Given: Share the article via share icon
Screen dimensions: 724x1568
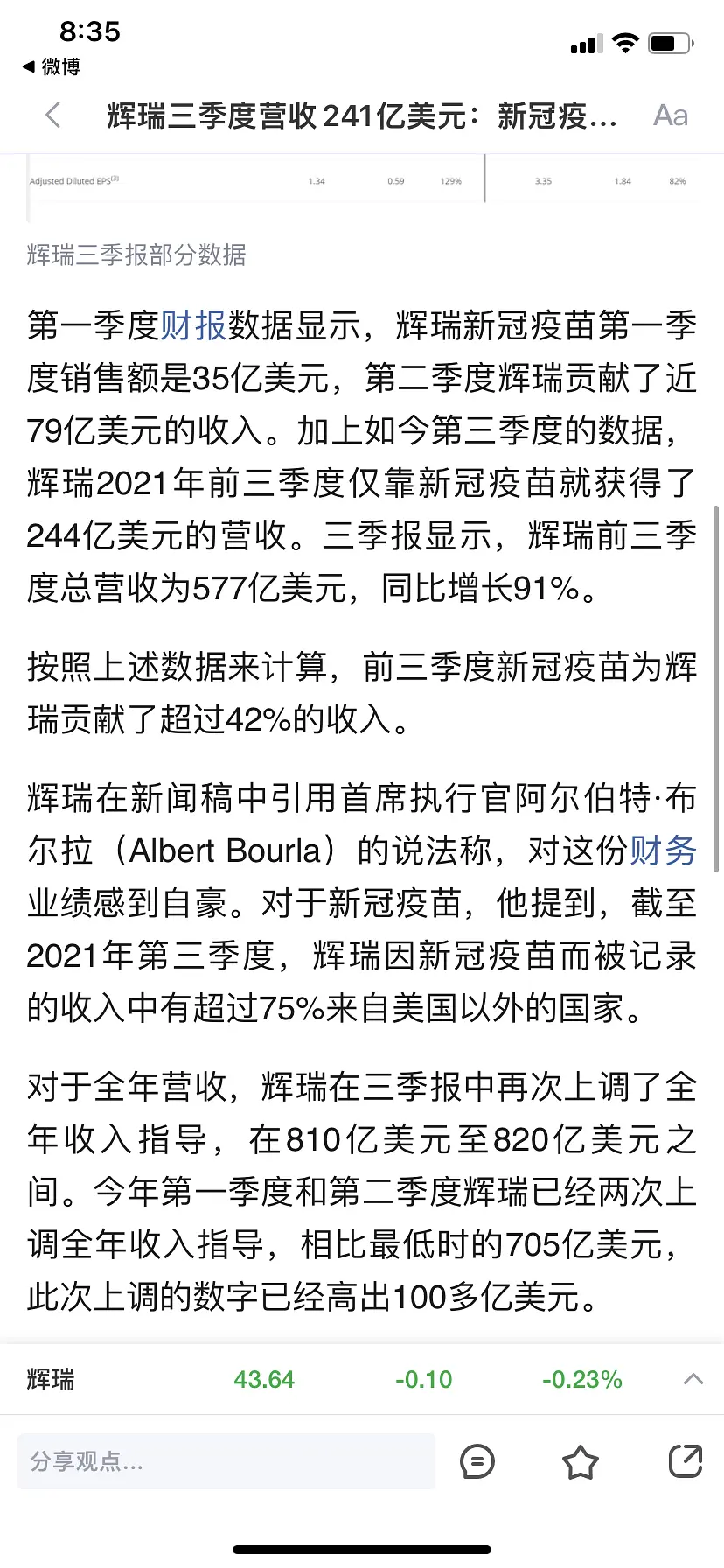Looking at the screenshot, I should click(686, 1461).
